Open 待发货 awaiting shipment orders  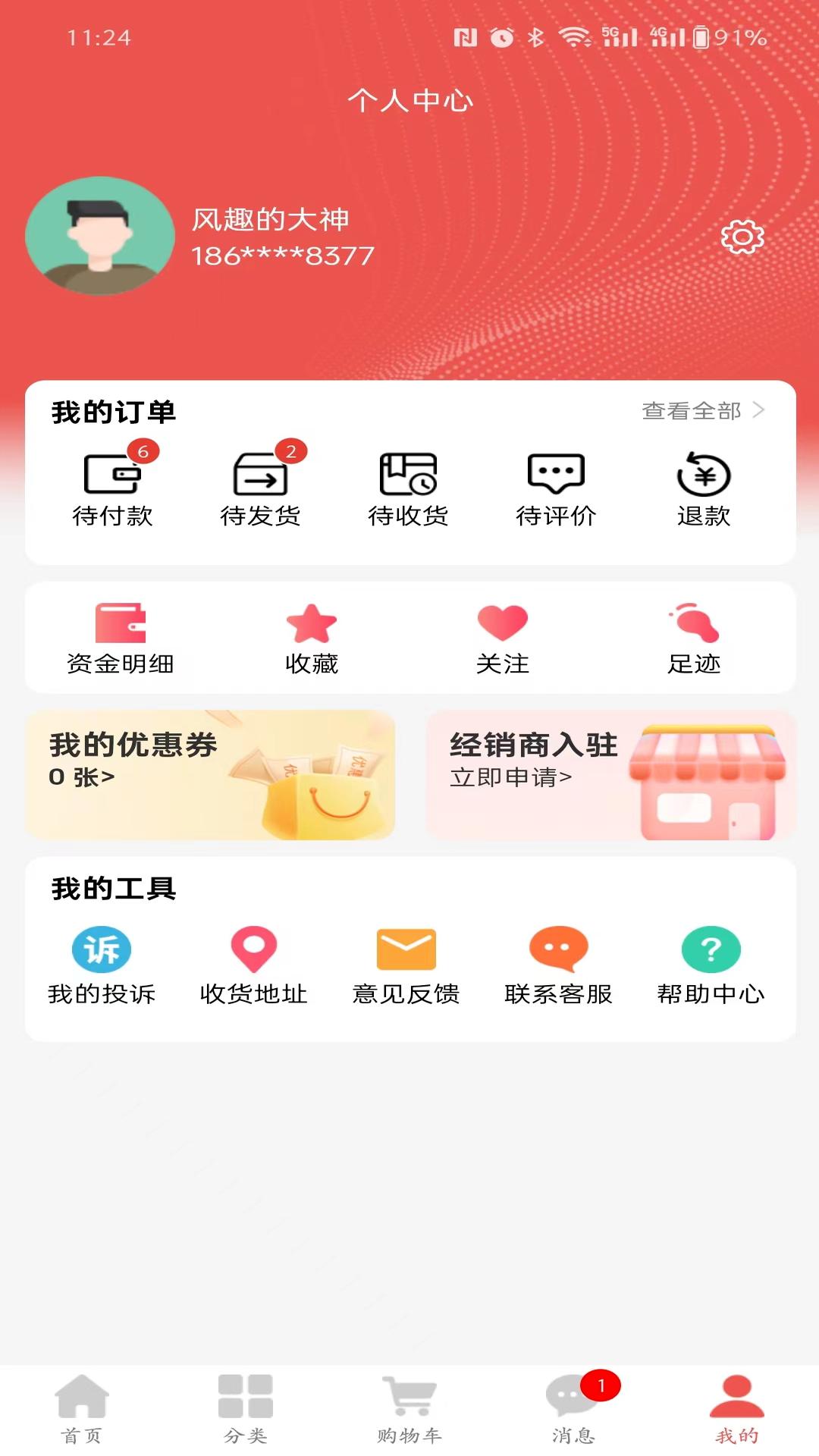click(x=259, y=485)
